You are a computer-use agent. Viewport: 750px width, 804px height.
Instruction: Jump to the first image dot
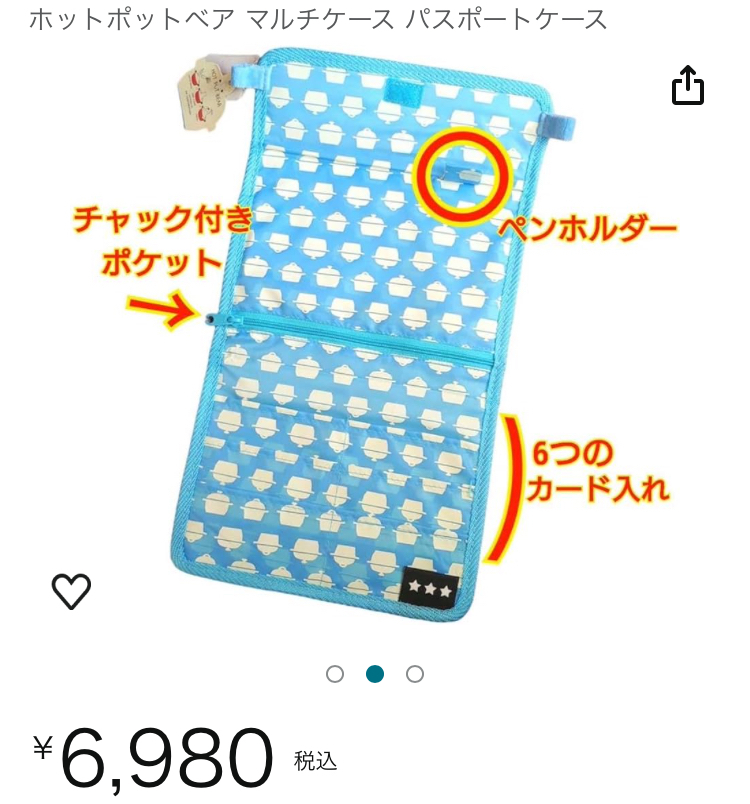coord(335,674)
